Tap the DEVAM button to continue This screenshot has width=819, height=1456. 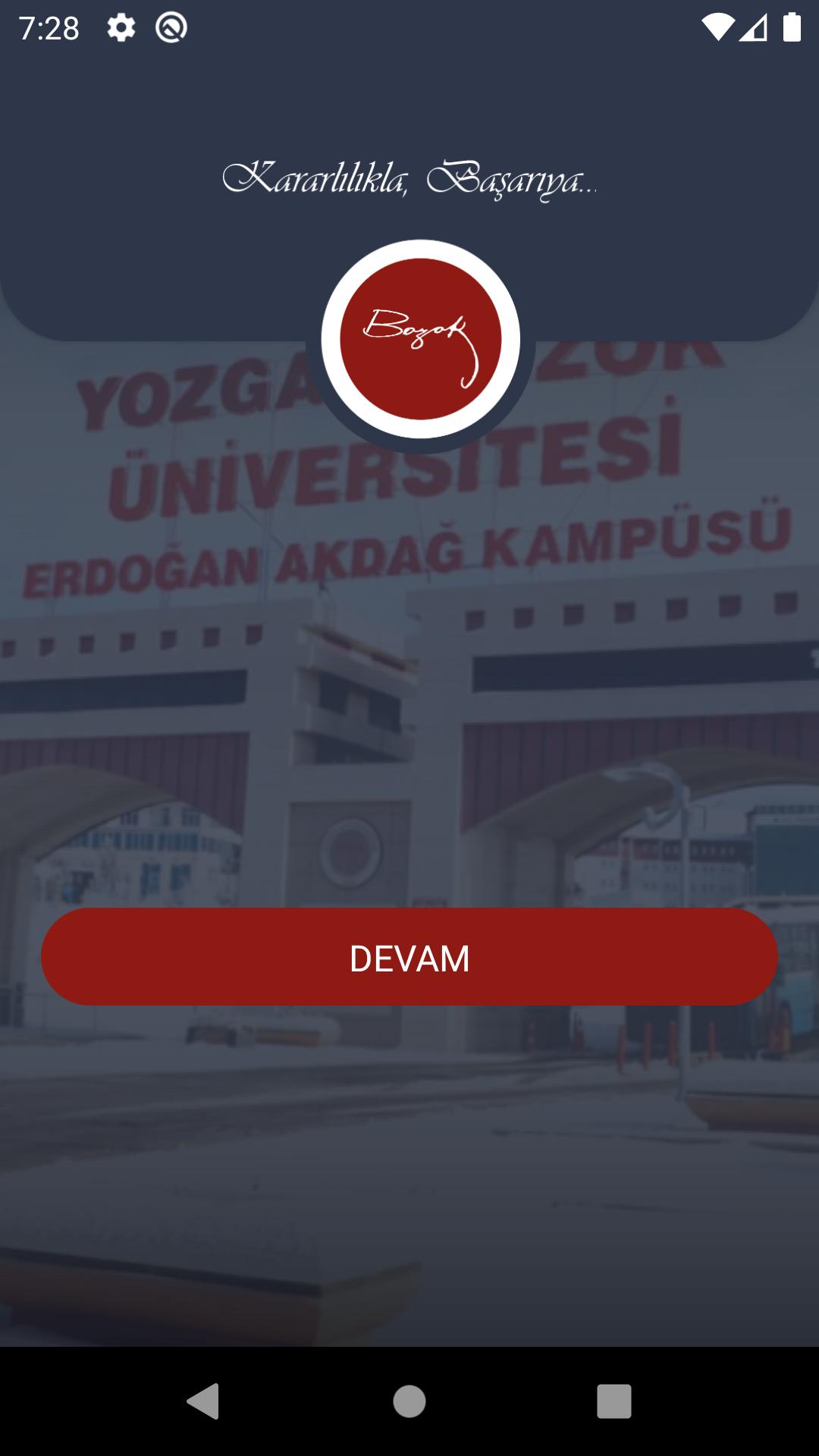[x=409, y=957]
